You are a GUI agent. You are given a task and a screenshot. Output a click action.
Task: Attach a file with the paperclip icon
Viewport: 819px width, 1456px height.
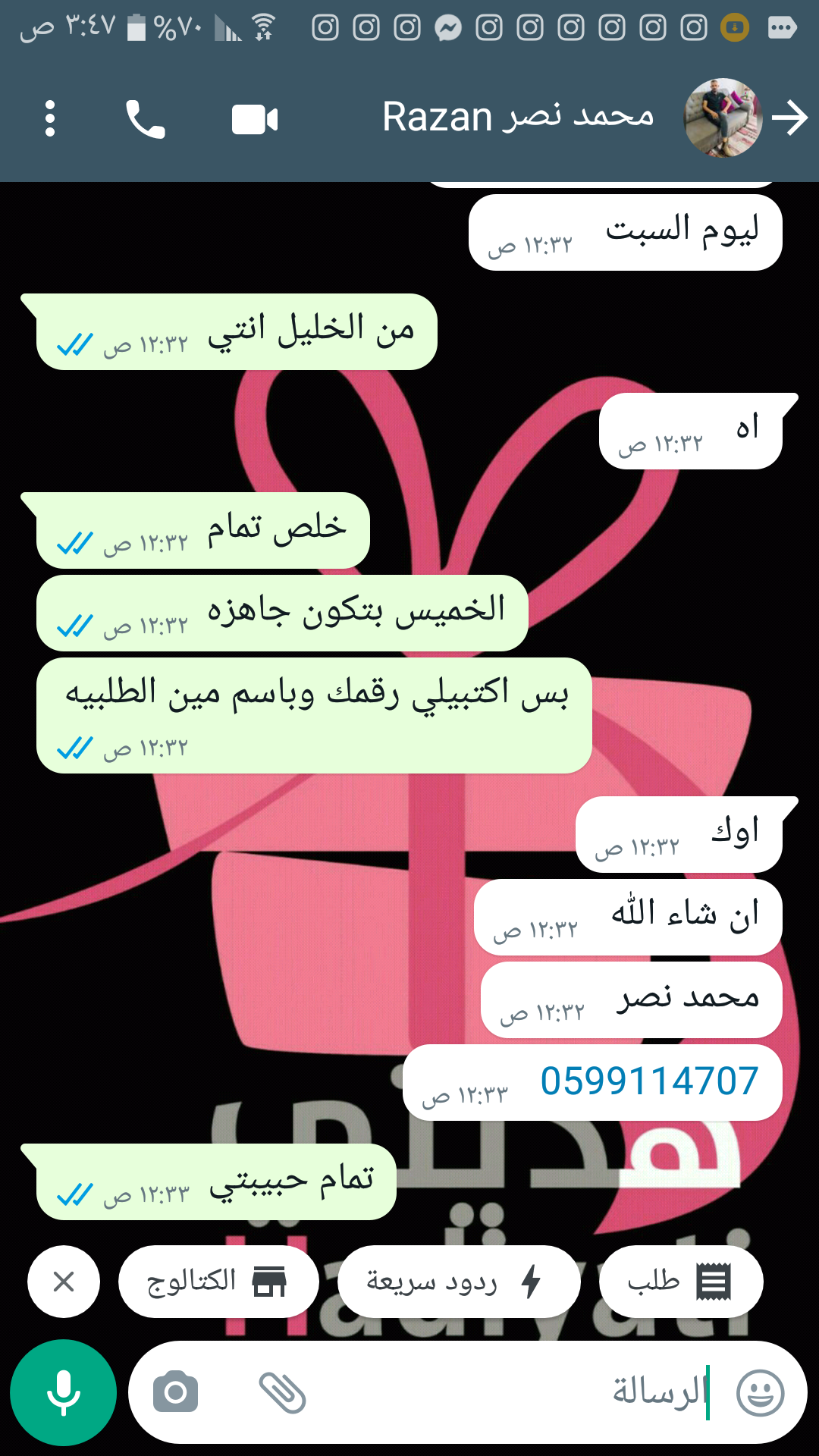[282, 1392]
